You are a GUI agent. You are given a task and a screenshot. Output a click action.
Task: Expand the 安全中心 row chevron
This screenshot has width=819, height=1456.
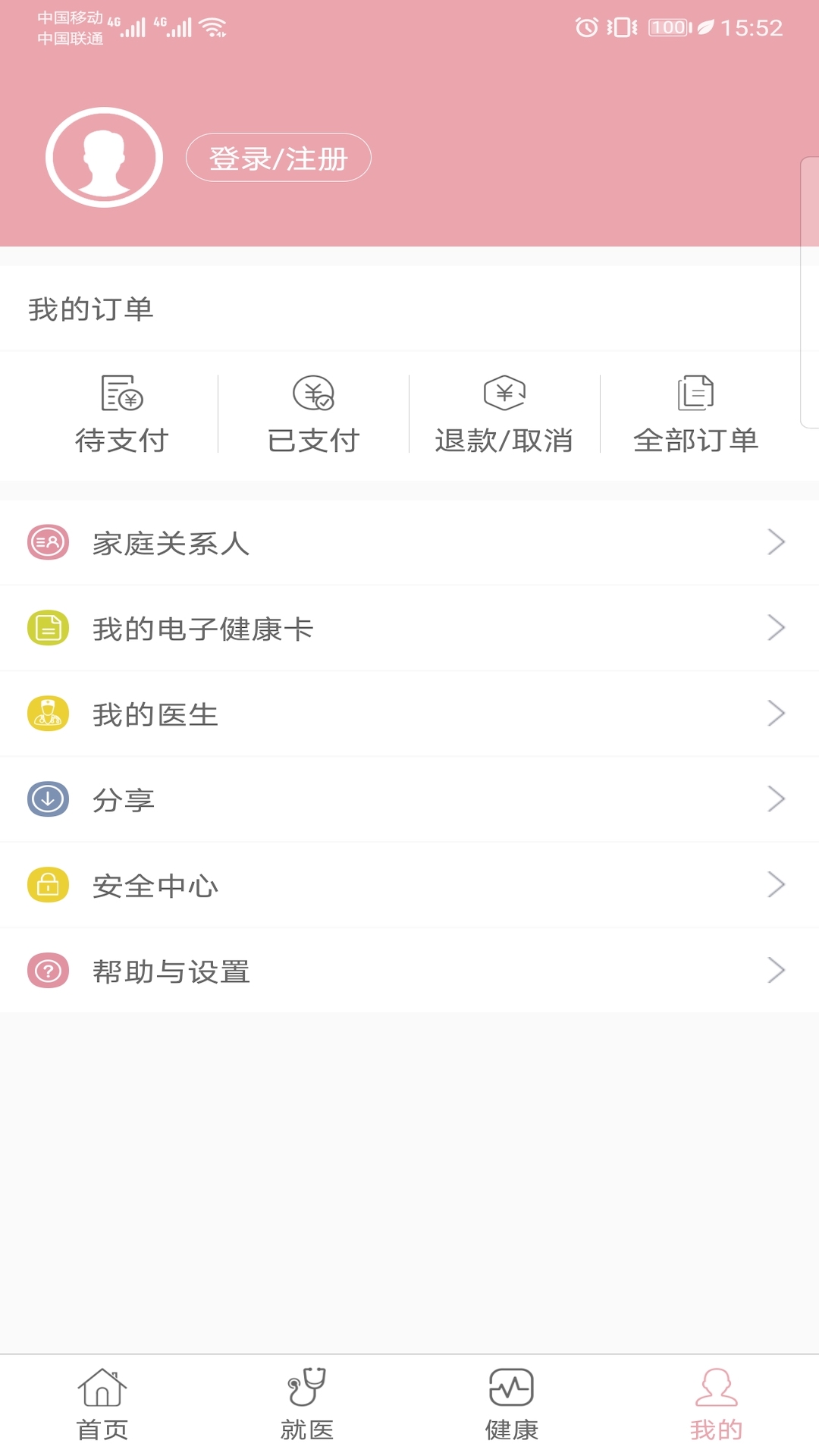point(776,885)
